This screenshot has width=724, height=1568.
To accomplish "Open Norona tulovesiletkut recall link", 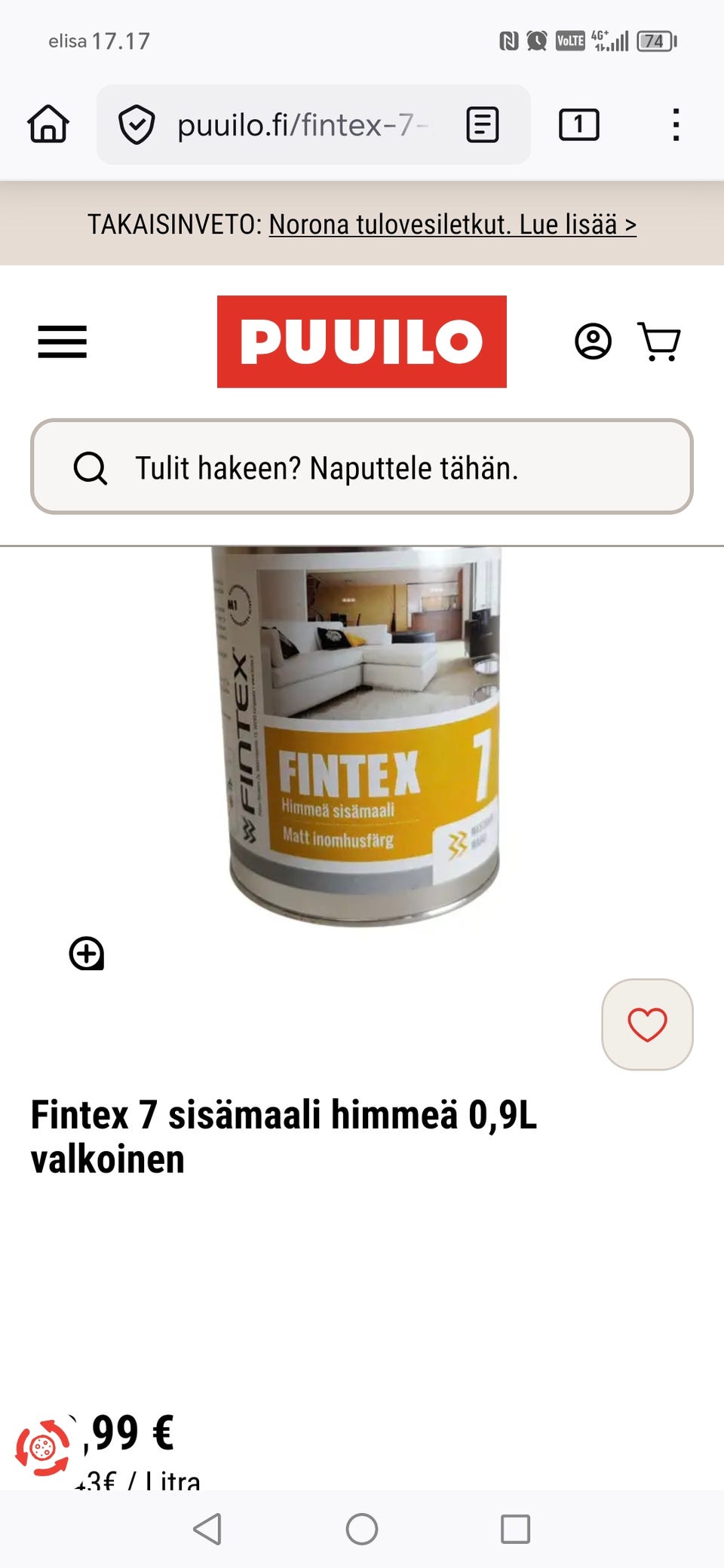I will click(452, 224).
